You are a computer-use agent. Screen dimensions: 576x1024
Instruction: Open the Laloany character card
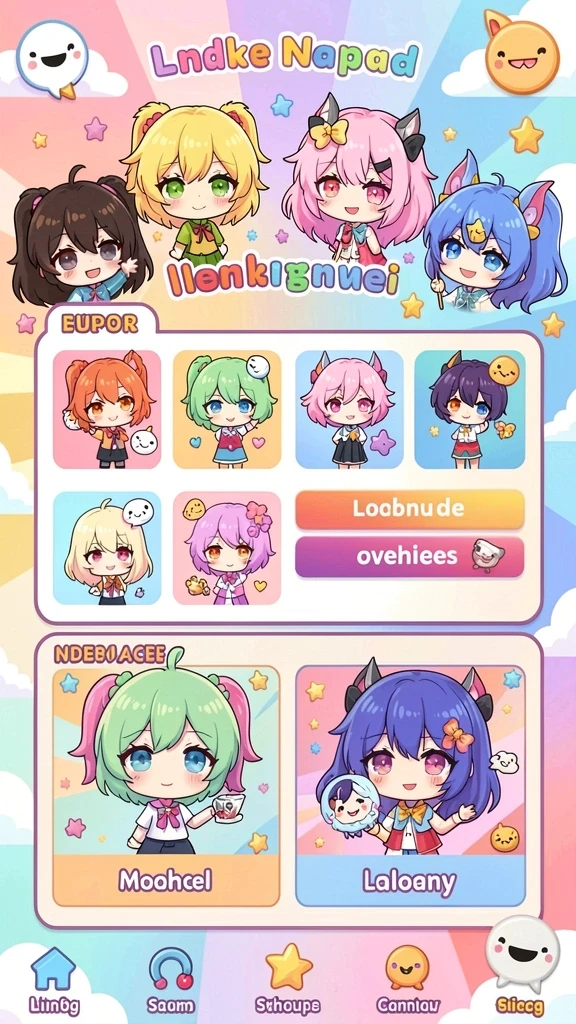[x=410, y=786]
